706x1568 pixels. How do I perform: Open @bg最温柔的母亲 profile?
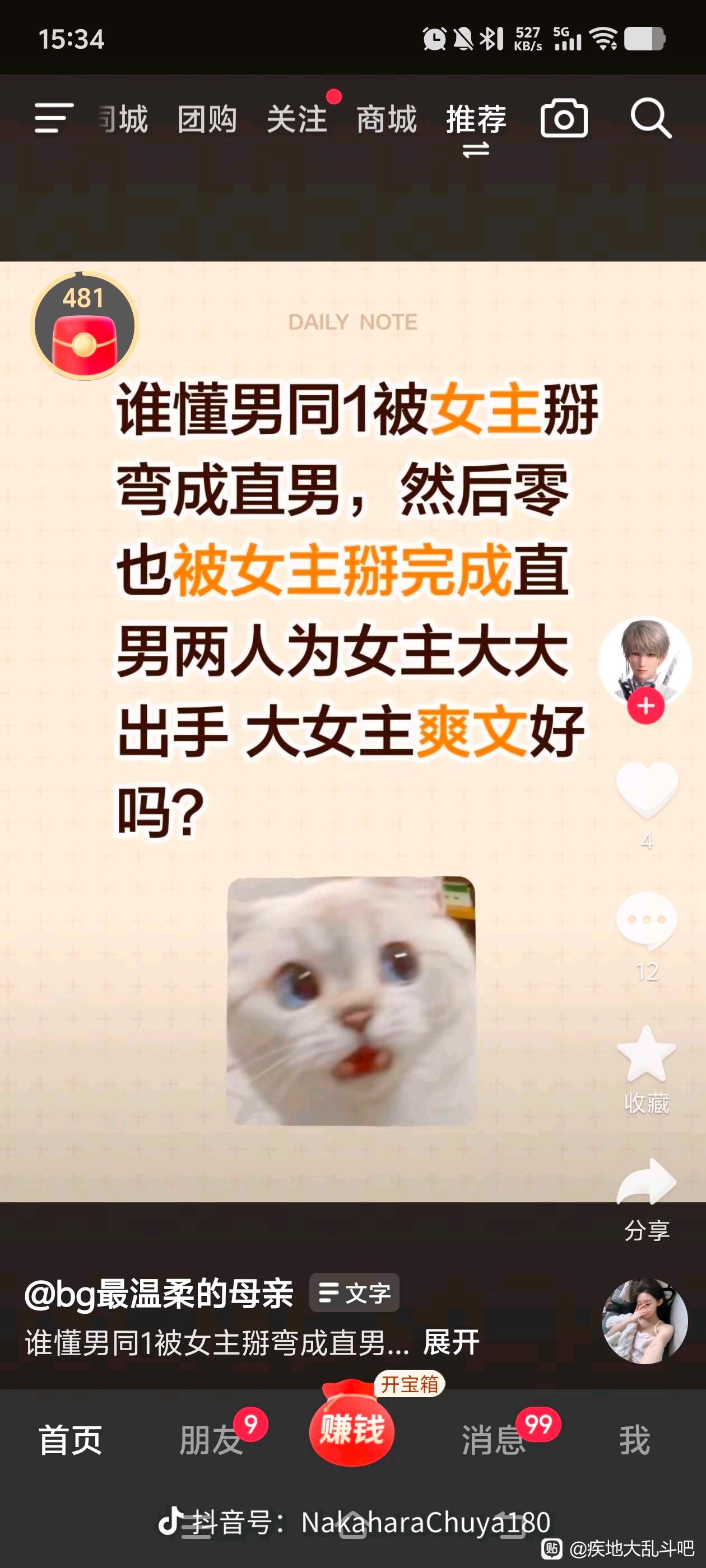tap(159, 1294)
